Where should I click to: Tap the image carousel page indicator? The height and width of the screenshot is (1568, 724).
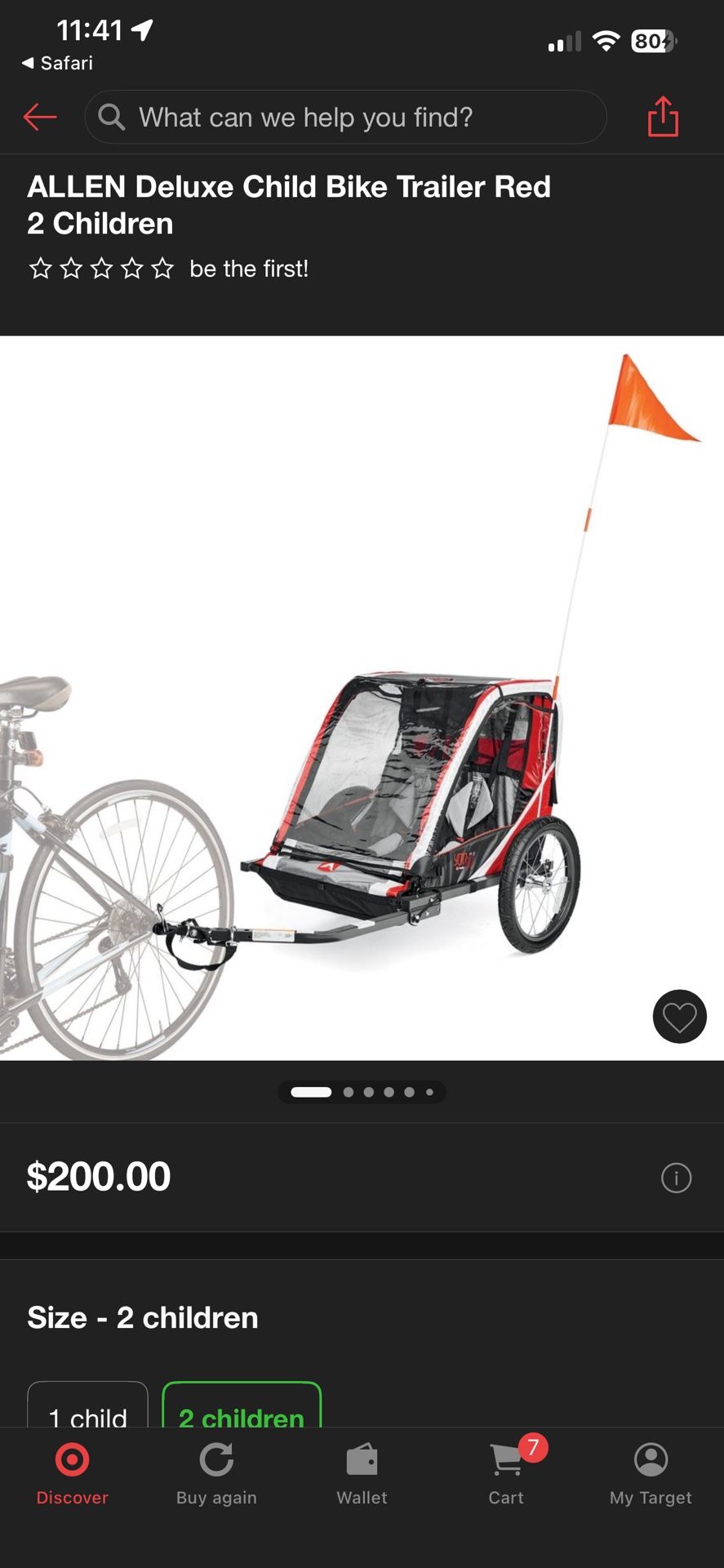point(362,1092)
